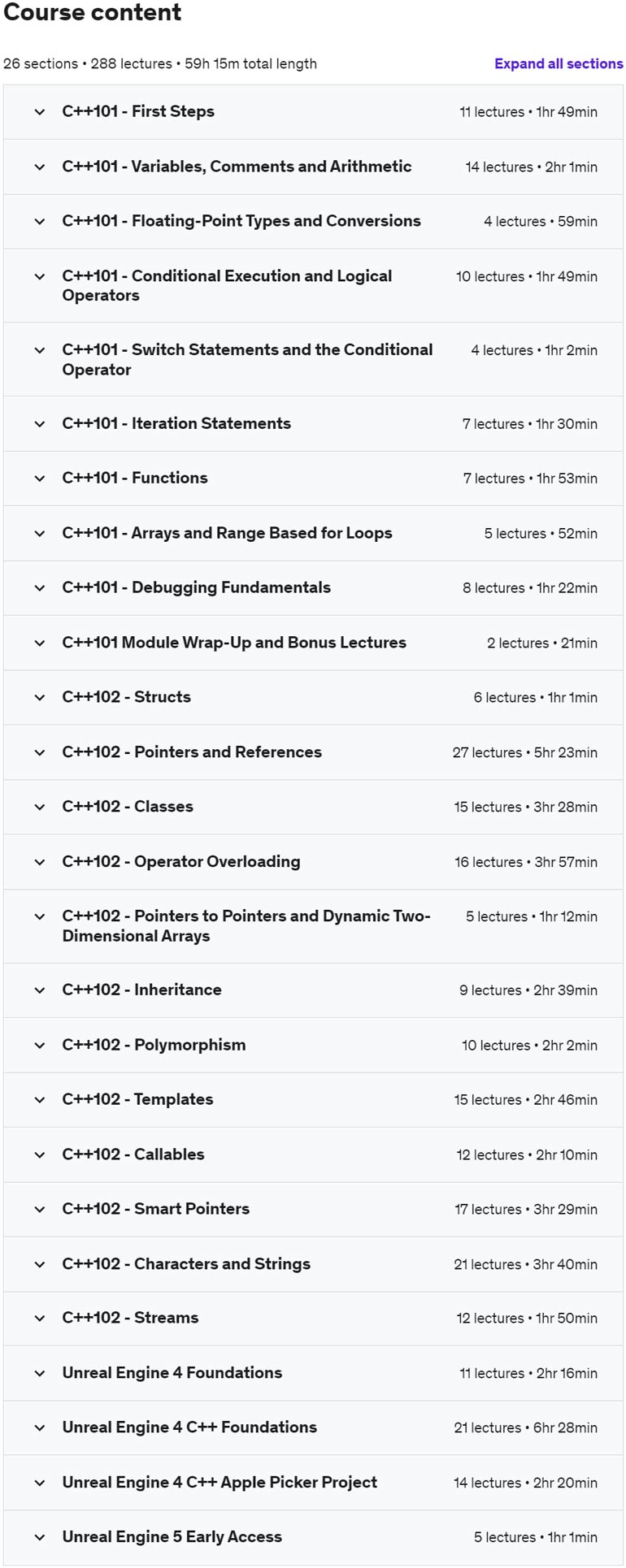Expand Conditional Execution and Logical Operators
Screen dimensions: 626x1568
click(227, 285)
